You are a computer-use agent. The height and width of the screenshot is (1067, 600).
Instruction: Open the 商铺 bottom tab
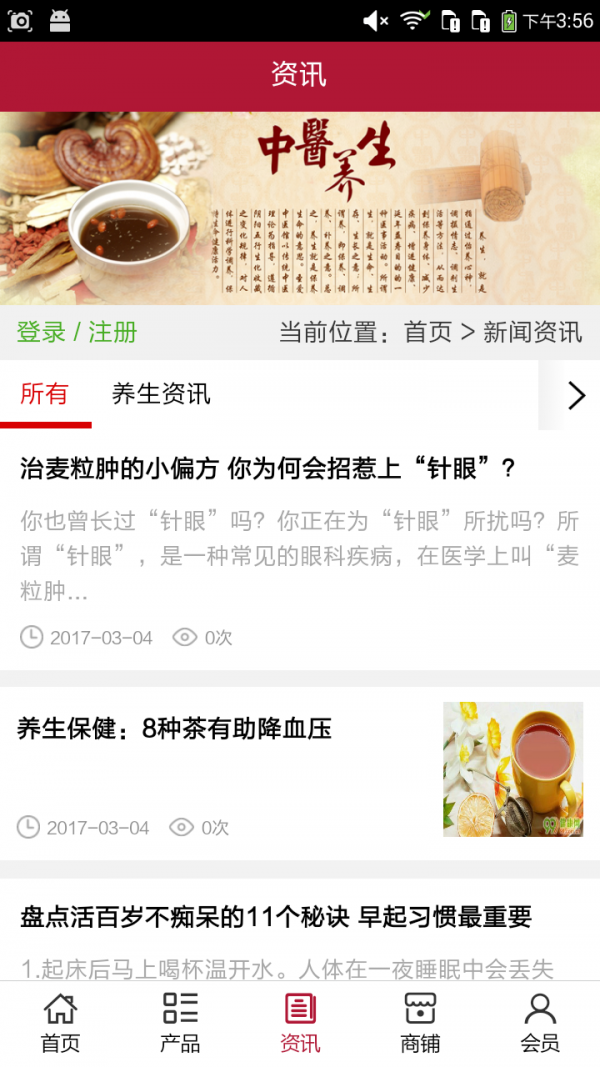(x=420, y=1023)
